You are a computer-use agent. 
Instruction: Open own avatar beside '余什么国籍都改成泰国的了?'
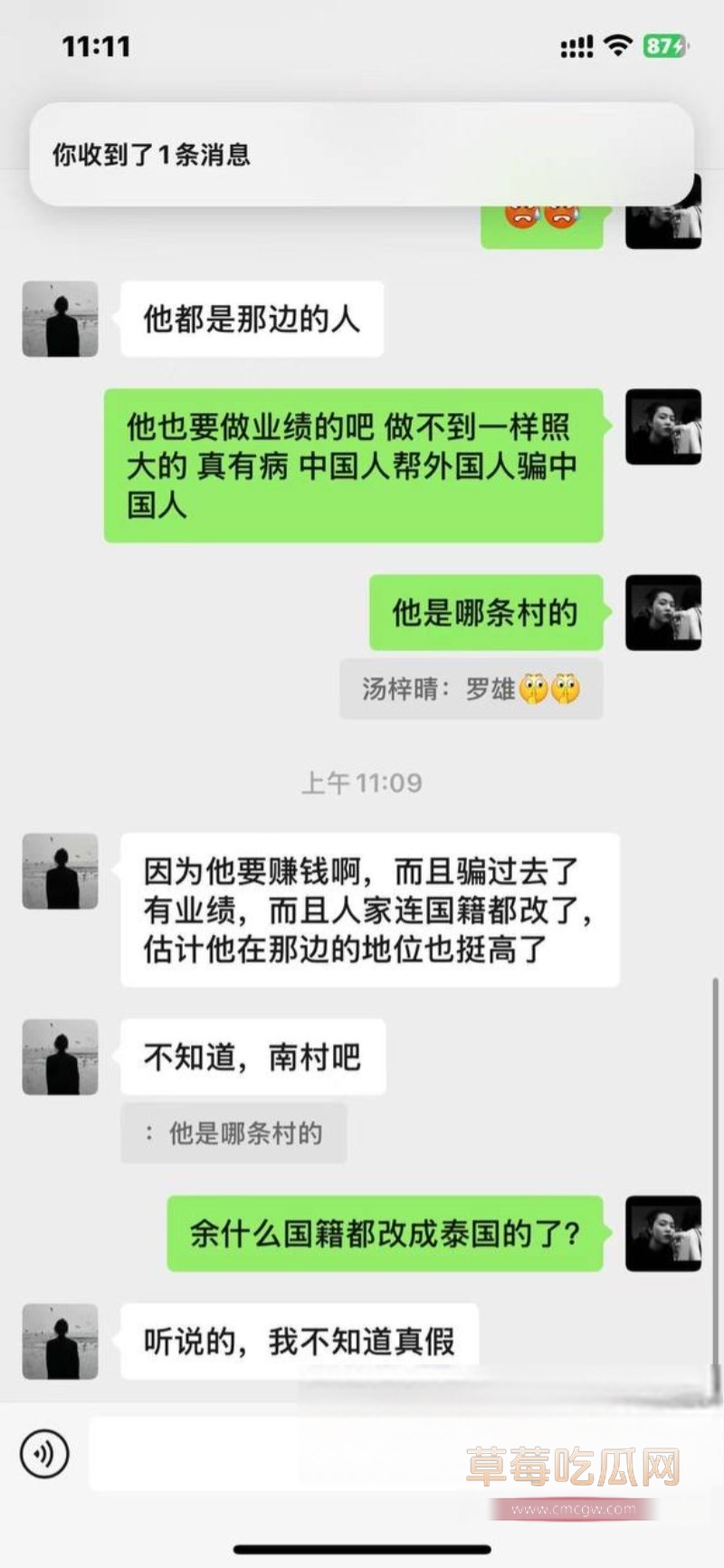coord(663,1233)
